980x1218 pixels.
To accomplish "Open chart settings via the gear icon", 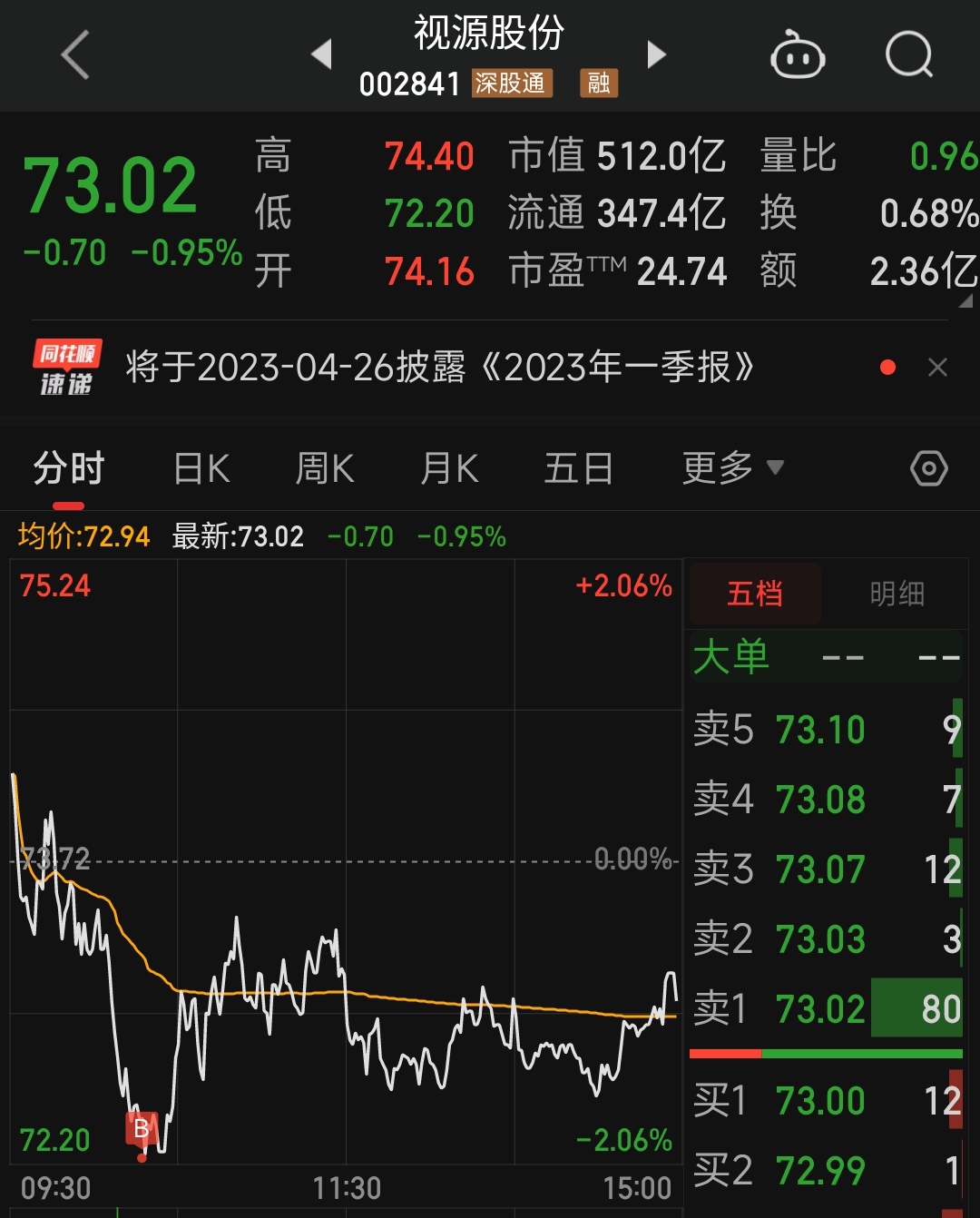I will coord(930,467).
